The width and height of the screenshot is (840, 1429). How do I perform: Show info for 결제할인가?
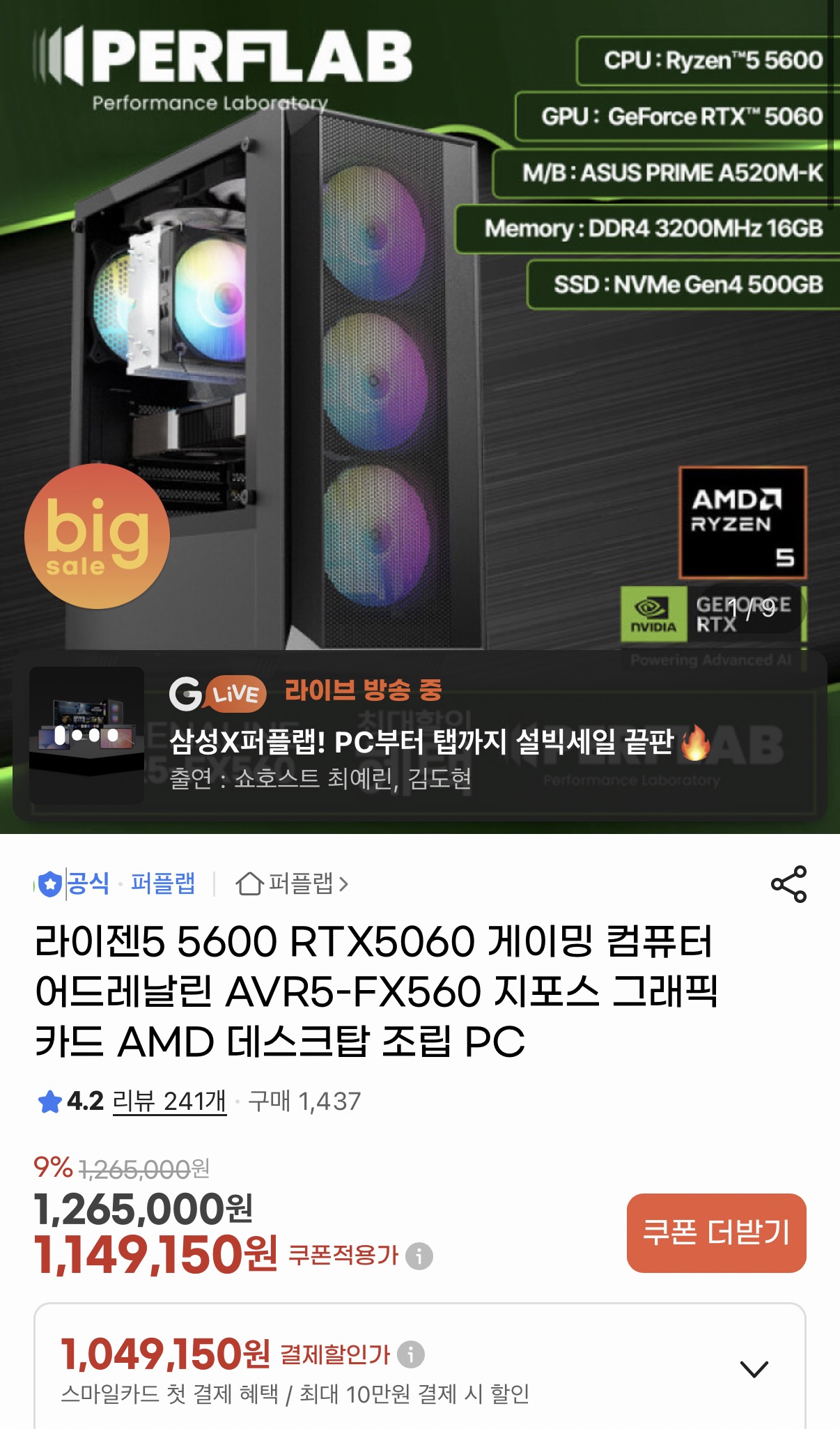pos(410,1354)
